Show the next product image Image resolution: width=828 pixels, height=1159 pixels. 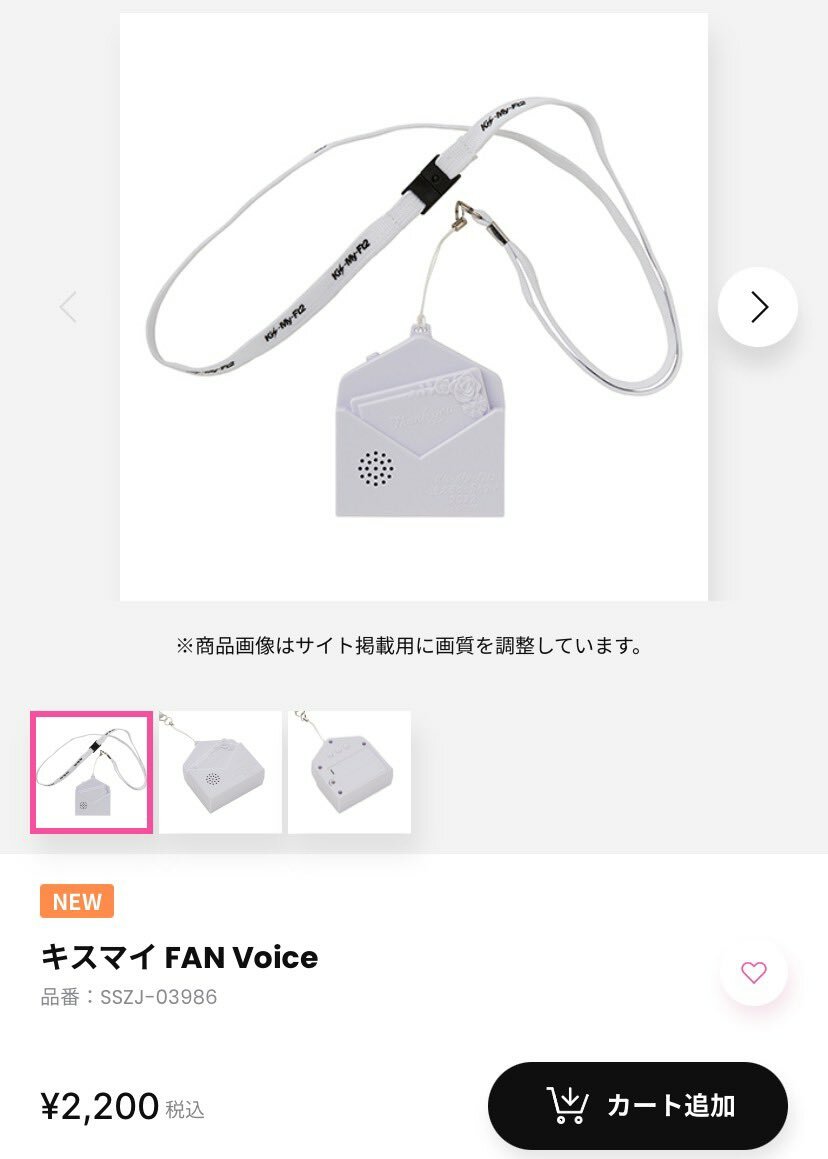[757, 307]
